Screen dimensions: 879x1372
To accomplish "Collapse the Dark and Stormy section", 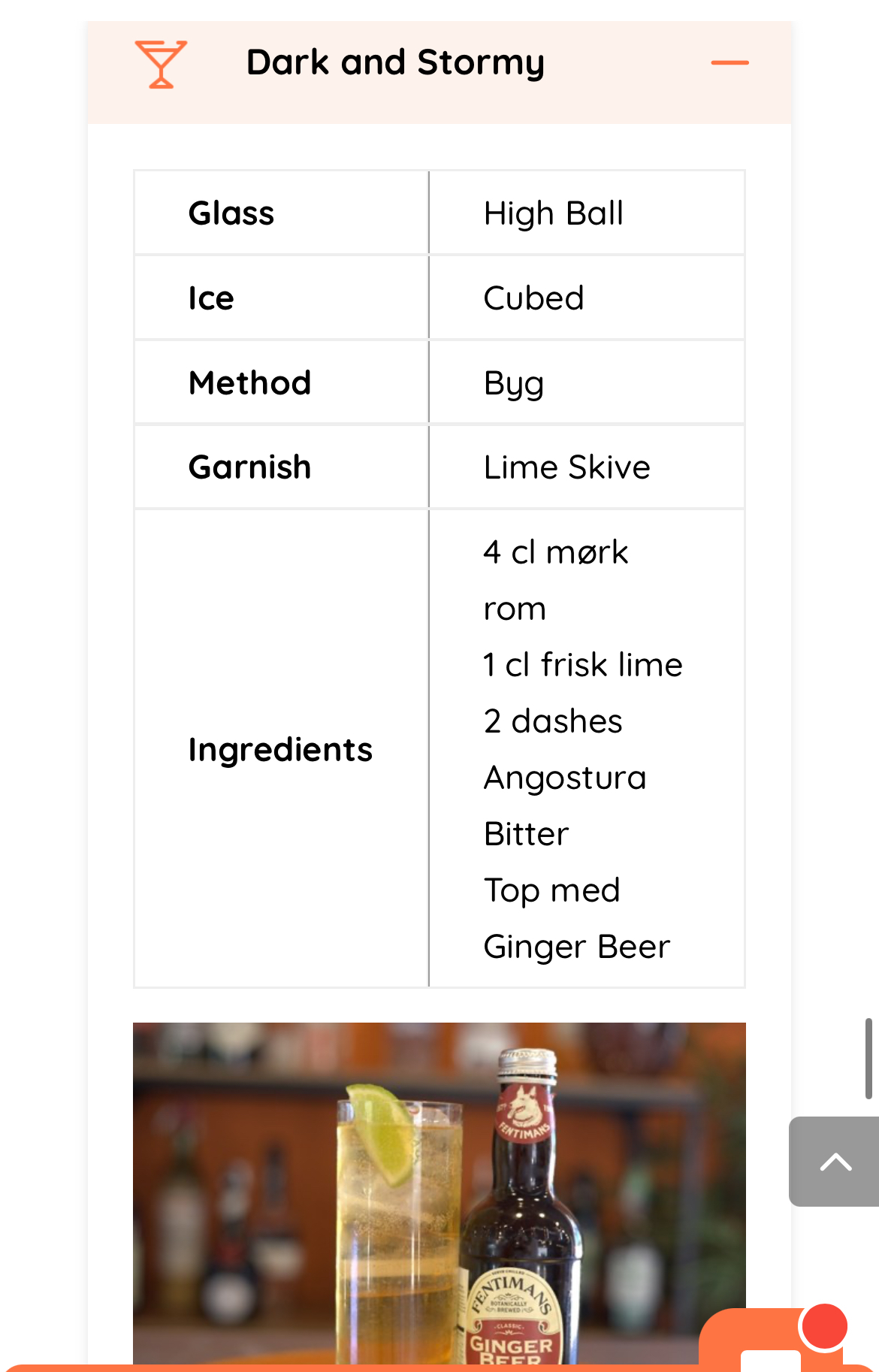I will [x=729, y=63].
